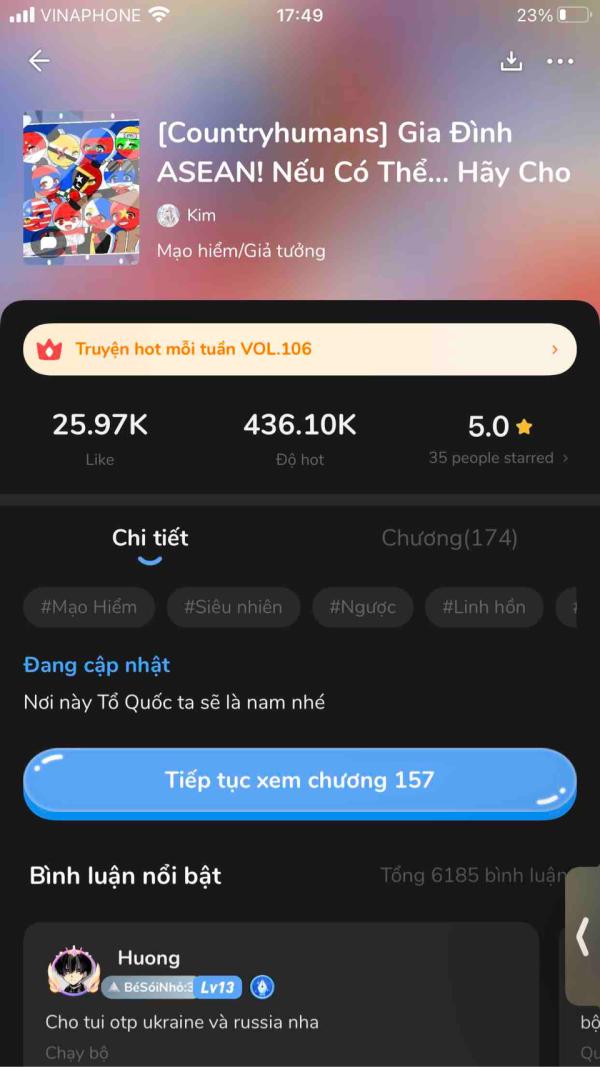
Task: Download this story for offline reading
Action: coord(511,61)
